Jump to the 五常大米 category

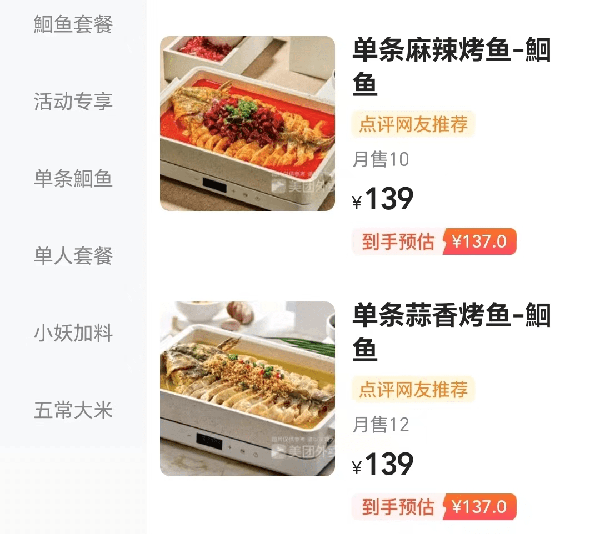(73, 410)
